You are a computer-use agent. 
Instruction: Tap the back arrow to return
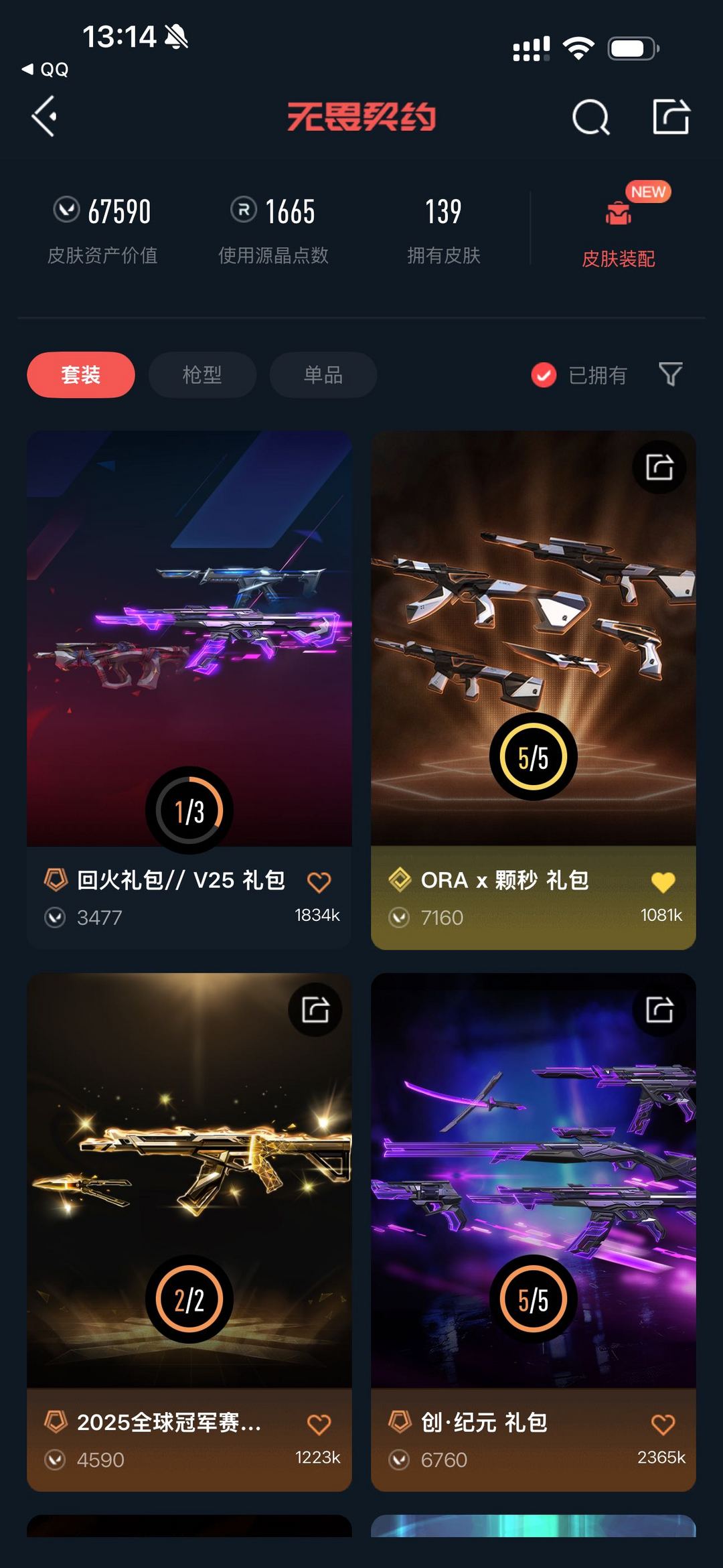(x=45, y=117)
